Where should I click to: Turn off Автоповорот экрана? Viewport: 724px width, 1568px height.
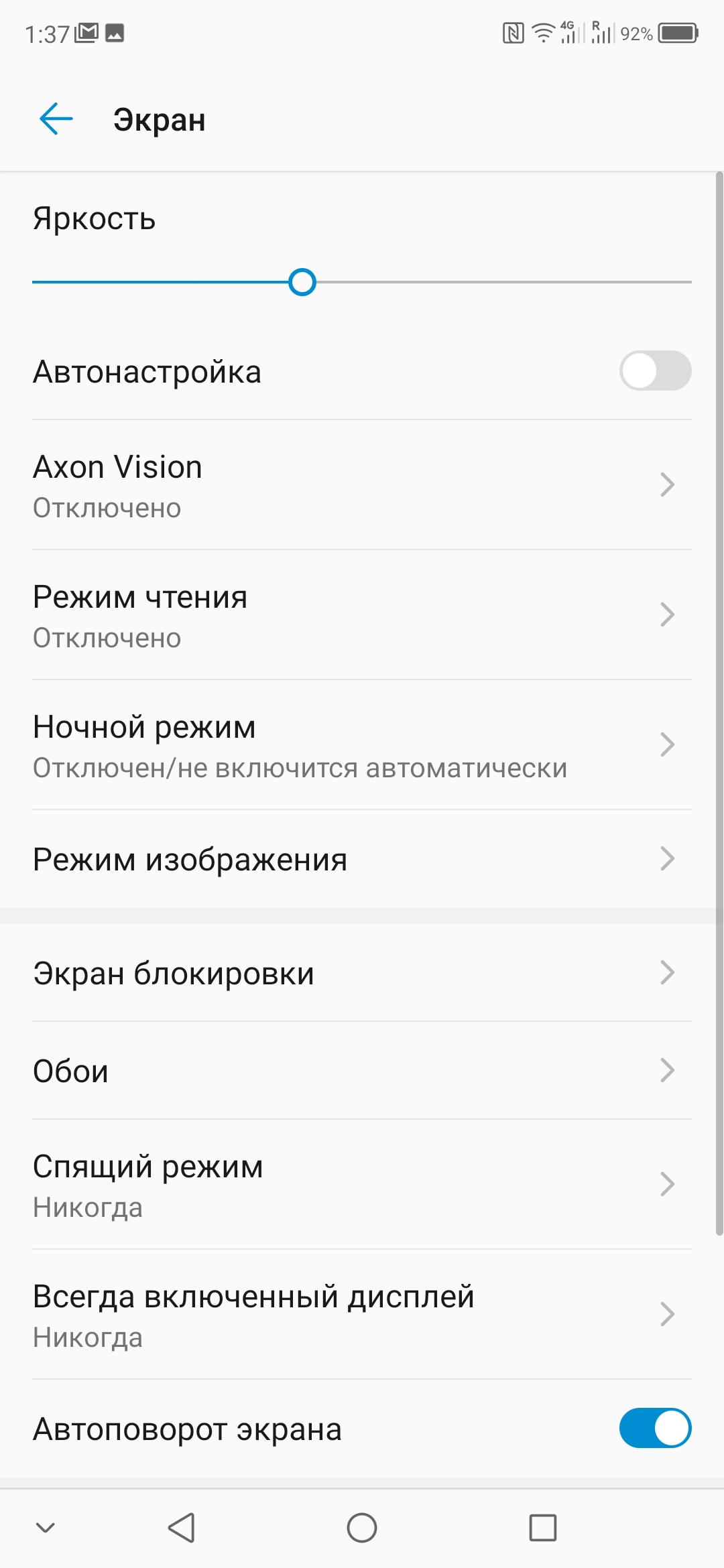point(654,1429)
